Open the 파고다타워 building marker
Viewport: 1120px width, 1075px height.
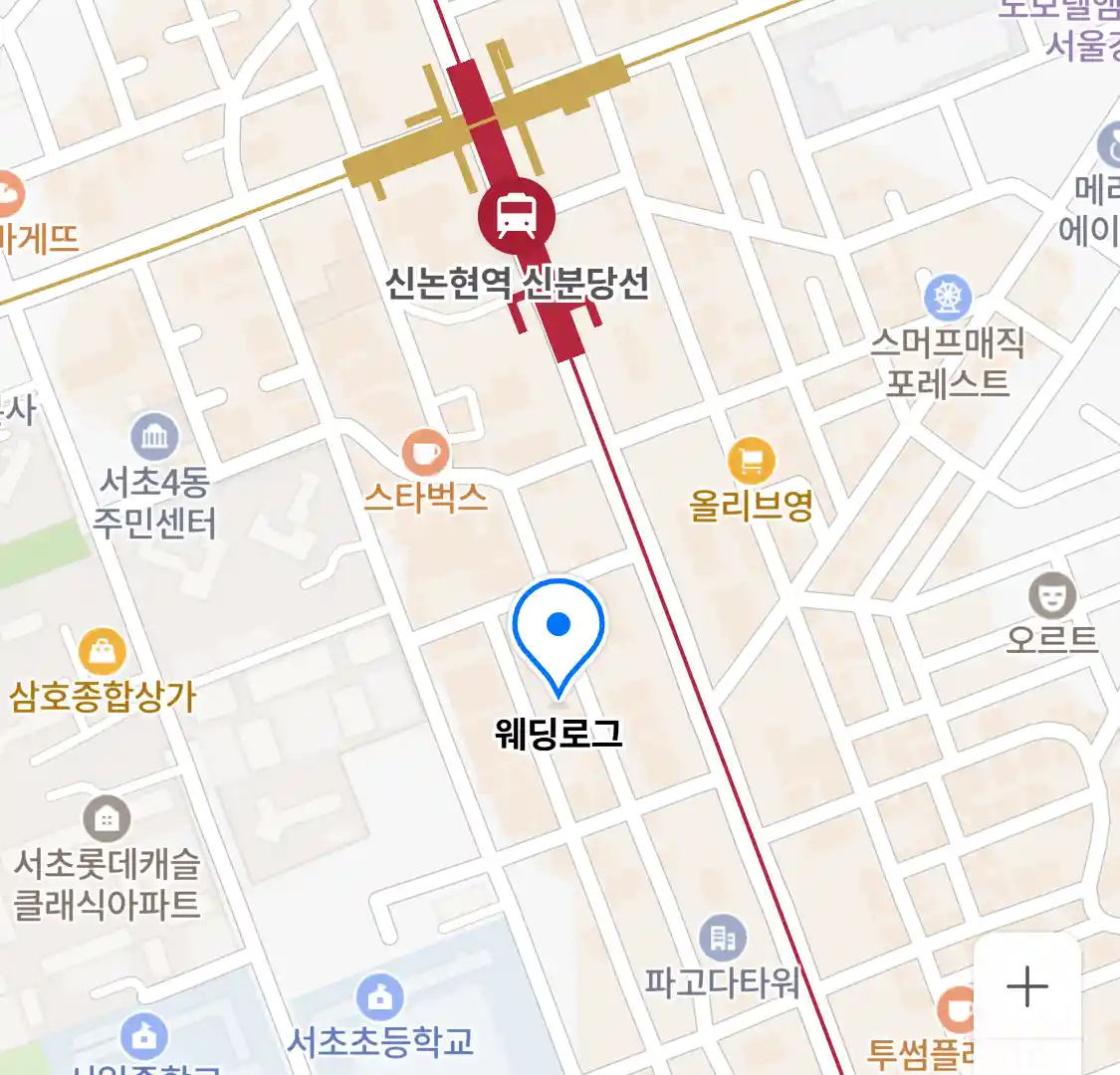click(723, 938)
